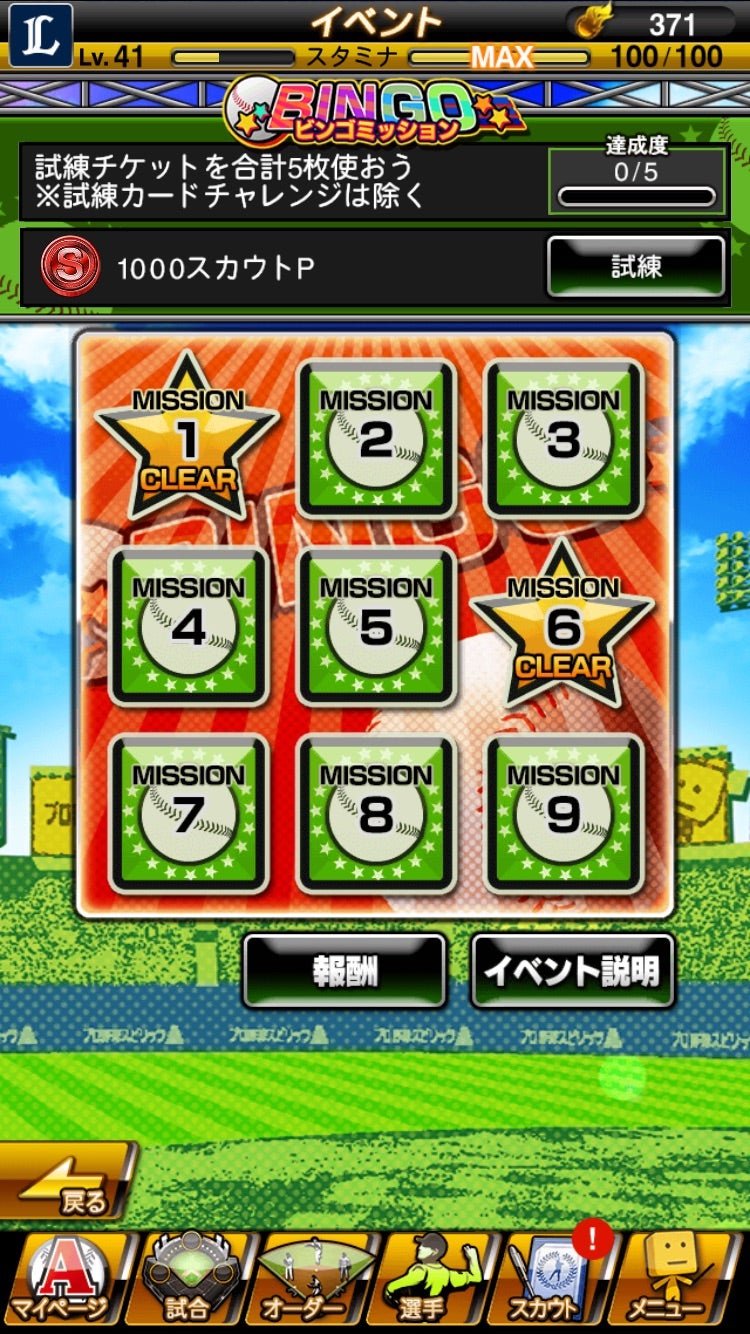Open the オーダー tab
This screenshot has height=1334, width=750.
[313, 1282]
